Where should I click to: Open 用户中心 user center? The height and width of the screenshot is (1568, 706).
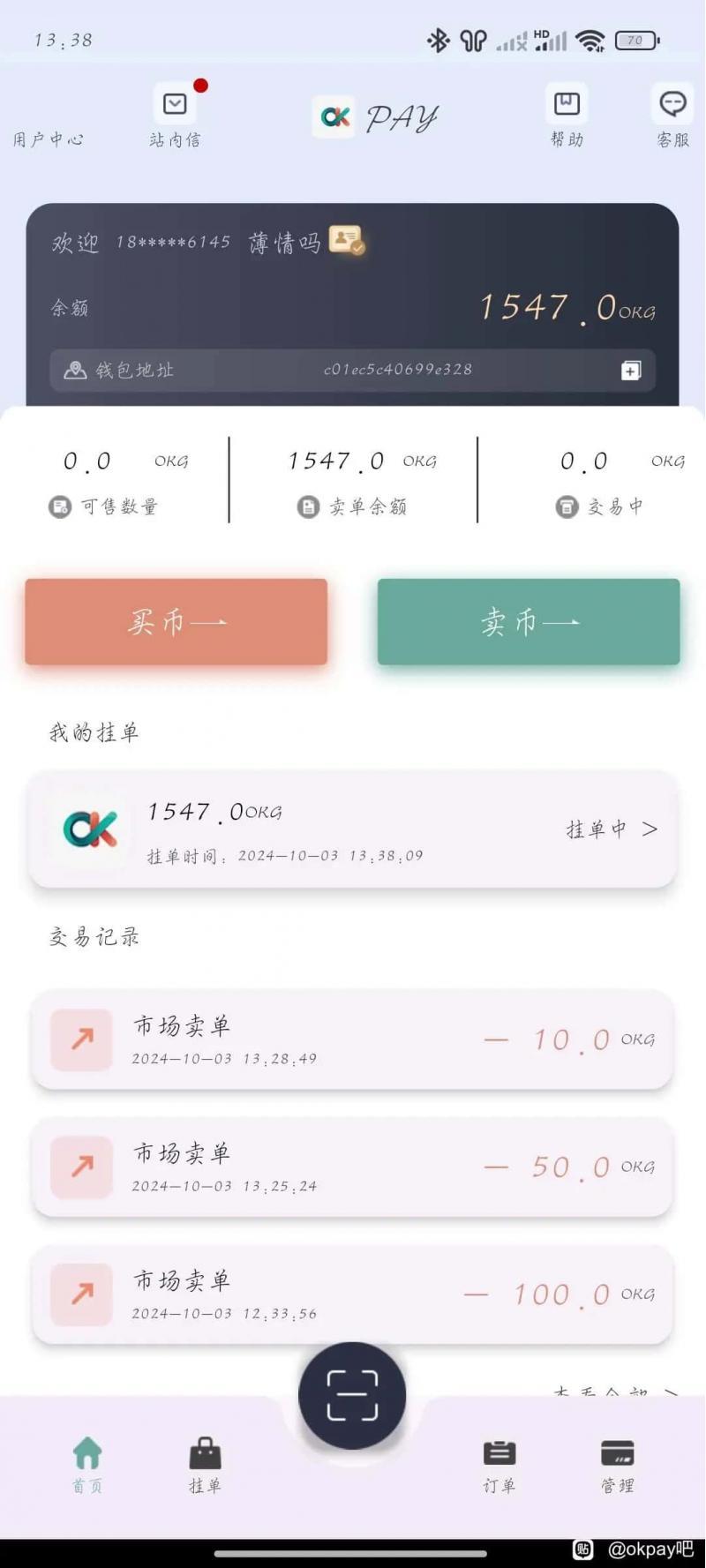tap(49, 139)
